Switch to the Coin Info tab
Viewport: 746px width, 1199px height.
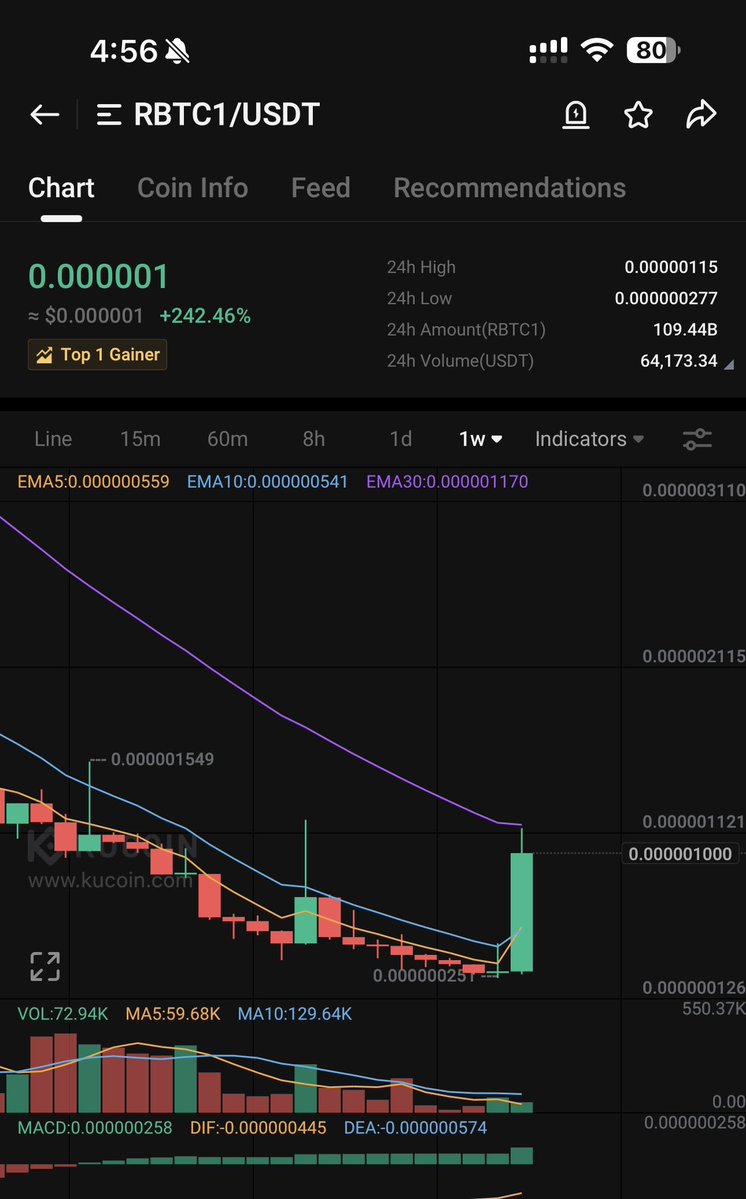[192, 188]
